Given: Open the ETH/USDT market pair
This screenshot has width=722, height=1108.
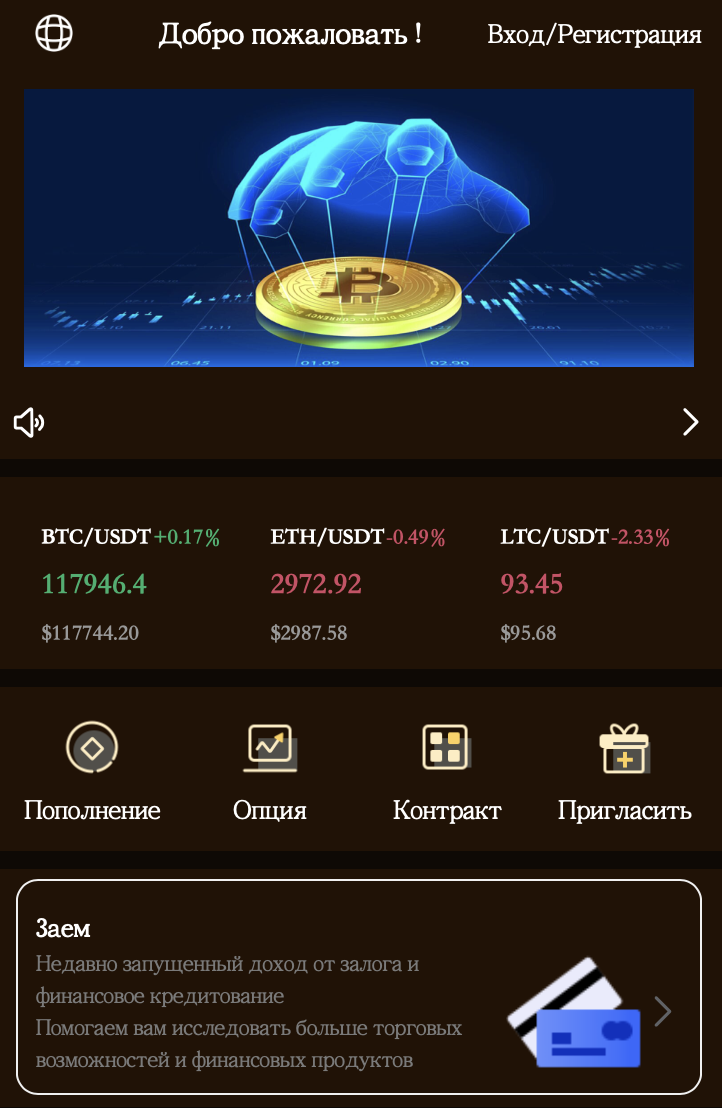Looking at the screenshot, I should tap(358, 584).
